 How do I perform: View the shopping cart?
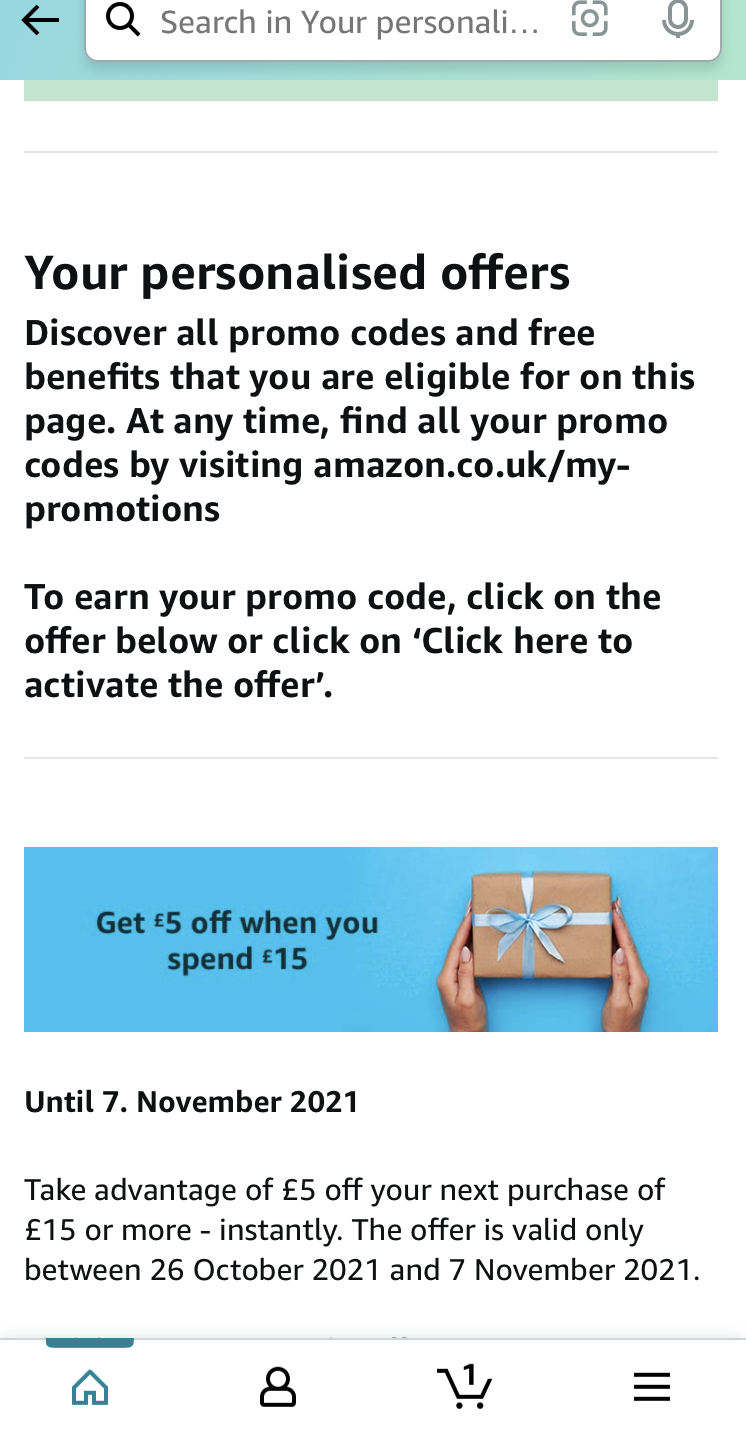(x=465, y=1387)
